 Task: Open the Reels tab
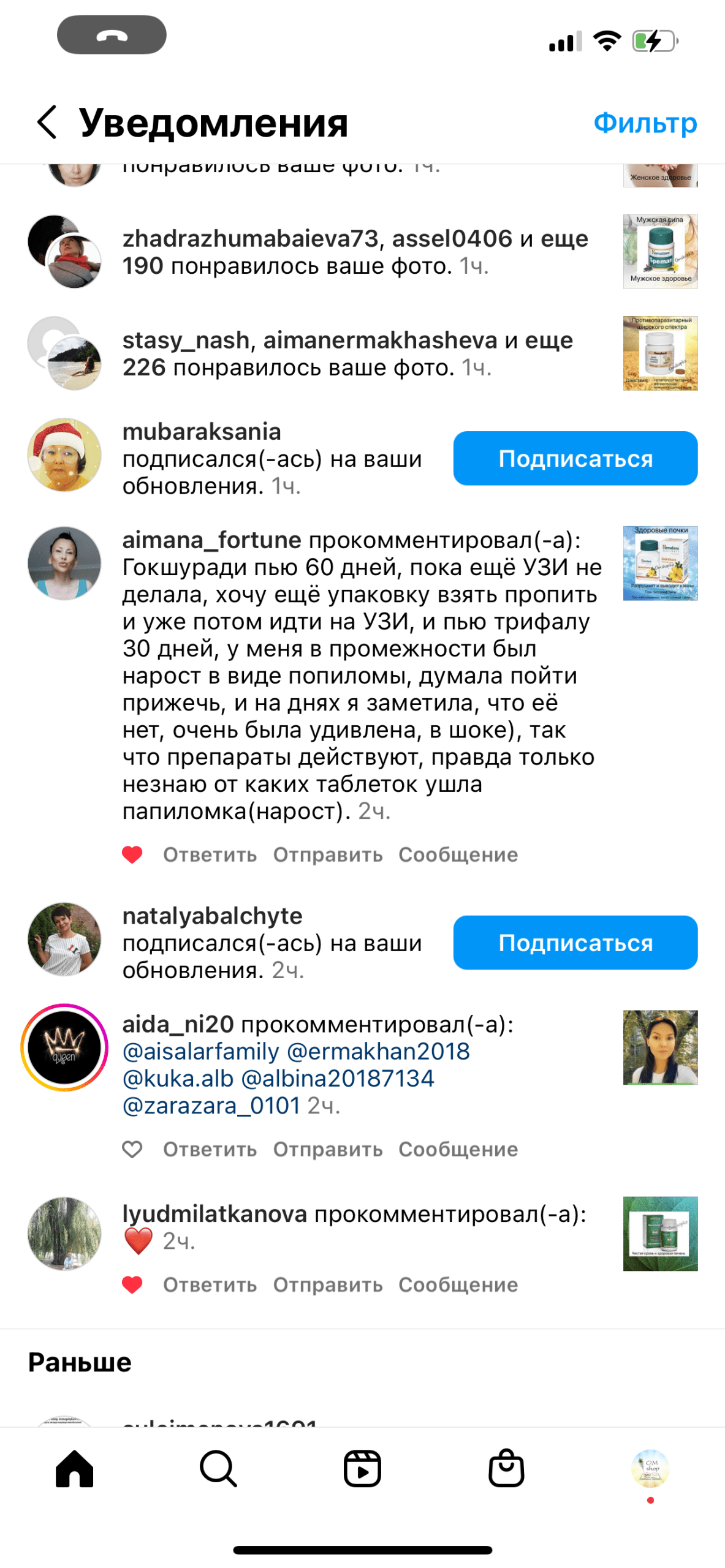point(362,1468)
